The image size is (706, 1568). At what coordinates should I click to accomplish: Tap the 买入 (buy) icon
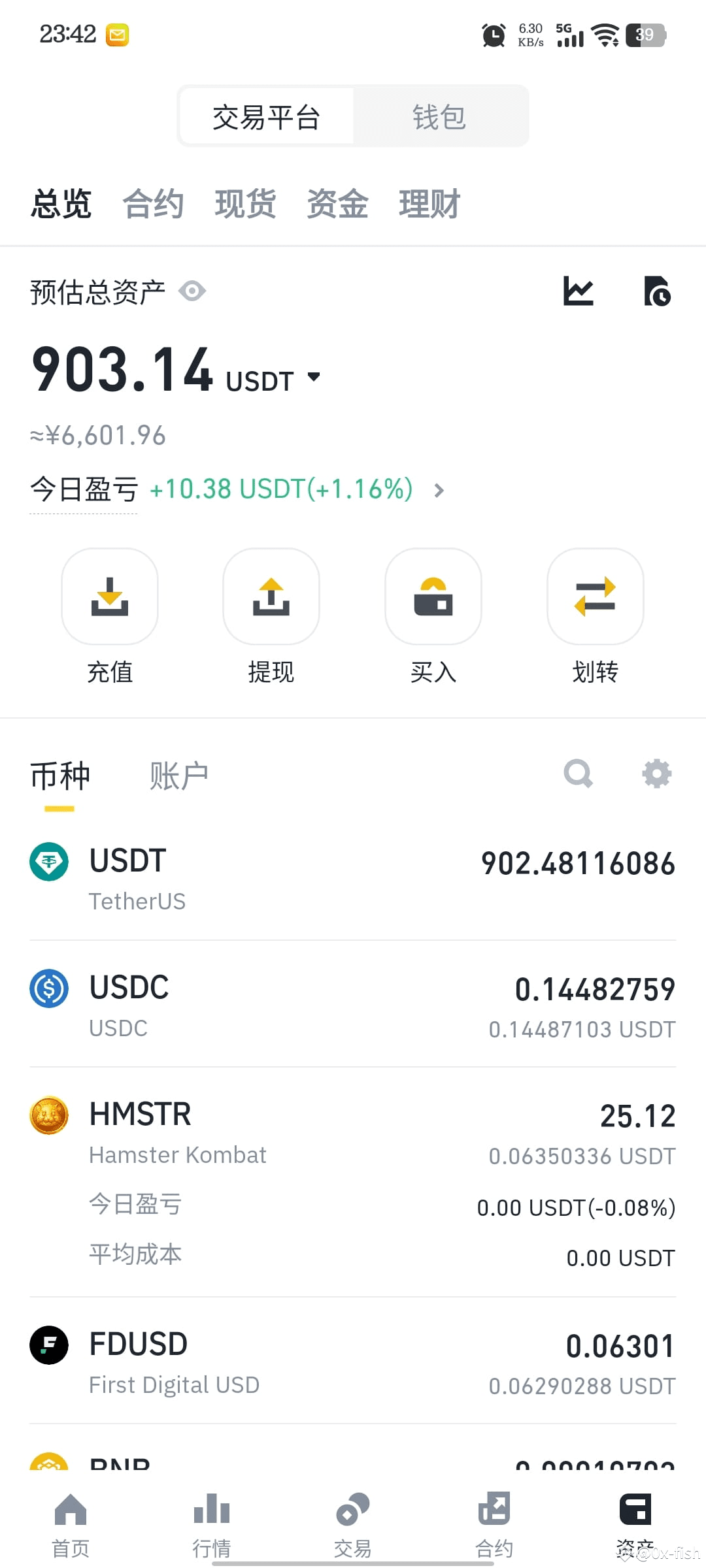tap(433, 596)
